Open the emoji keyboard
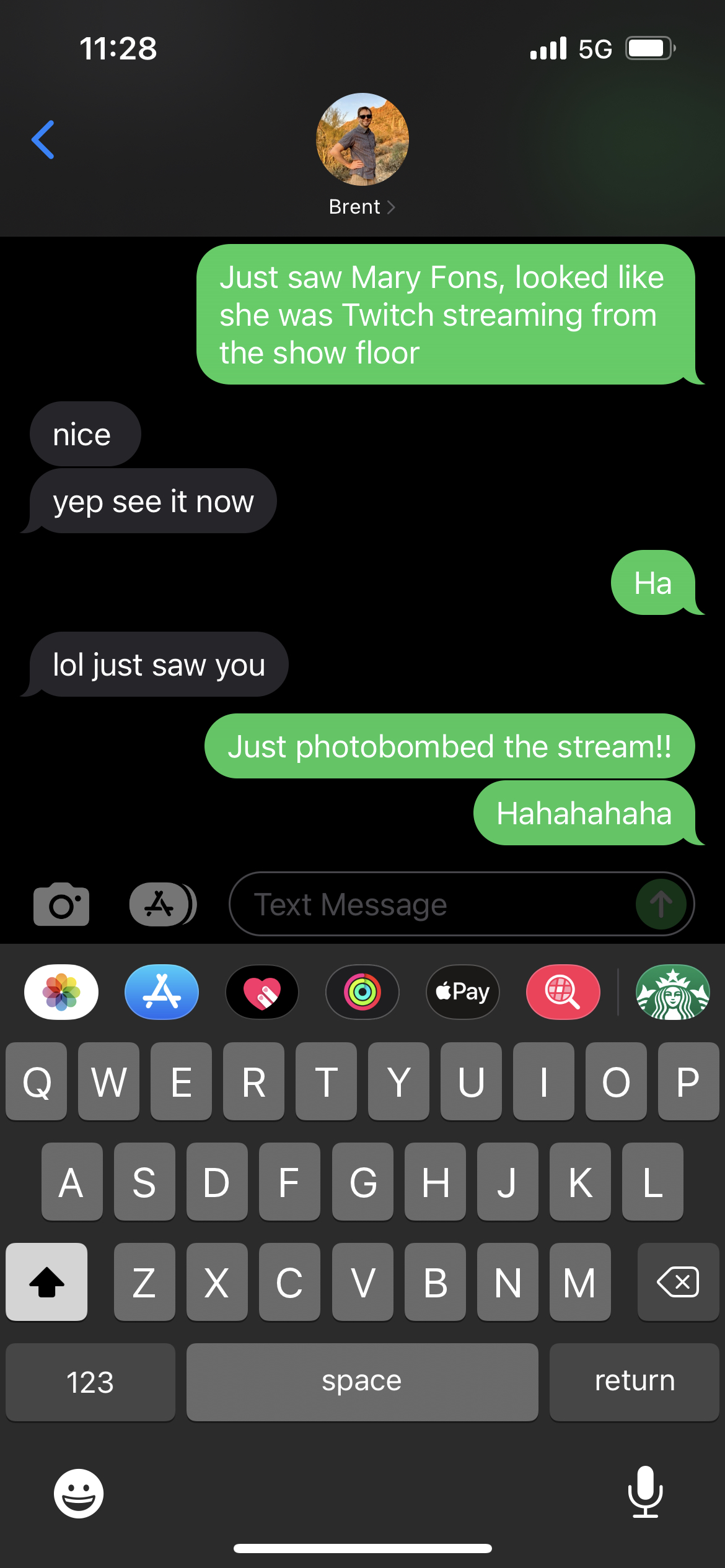 pos(79,1494)
